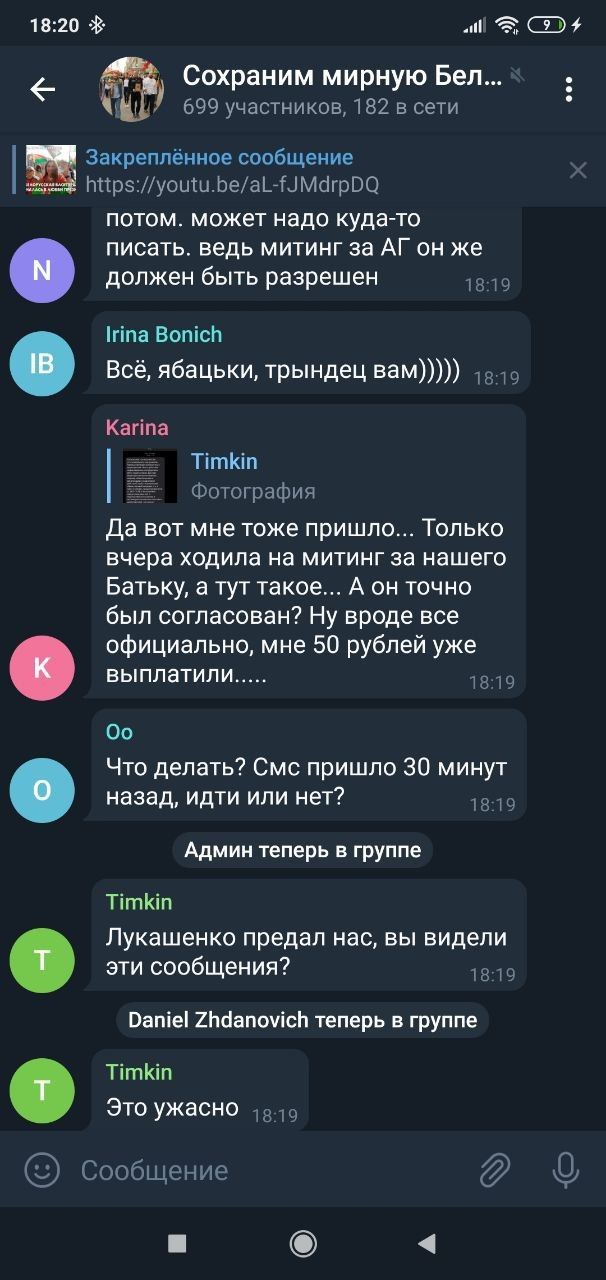Screen dimensions: 606x1280
Task: Record a voice message with the microphone
Action: coord(566,1170)
